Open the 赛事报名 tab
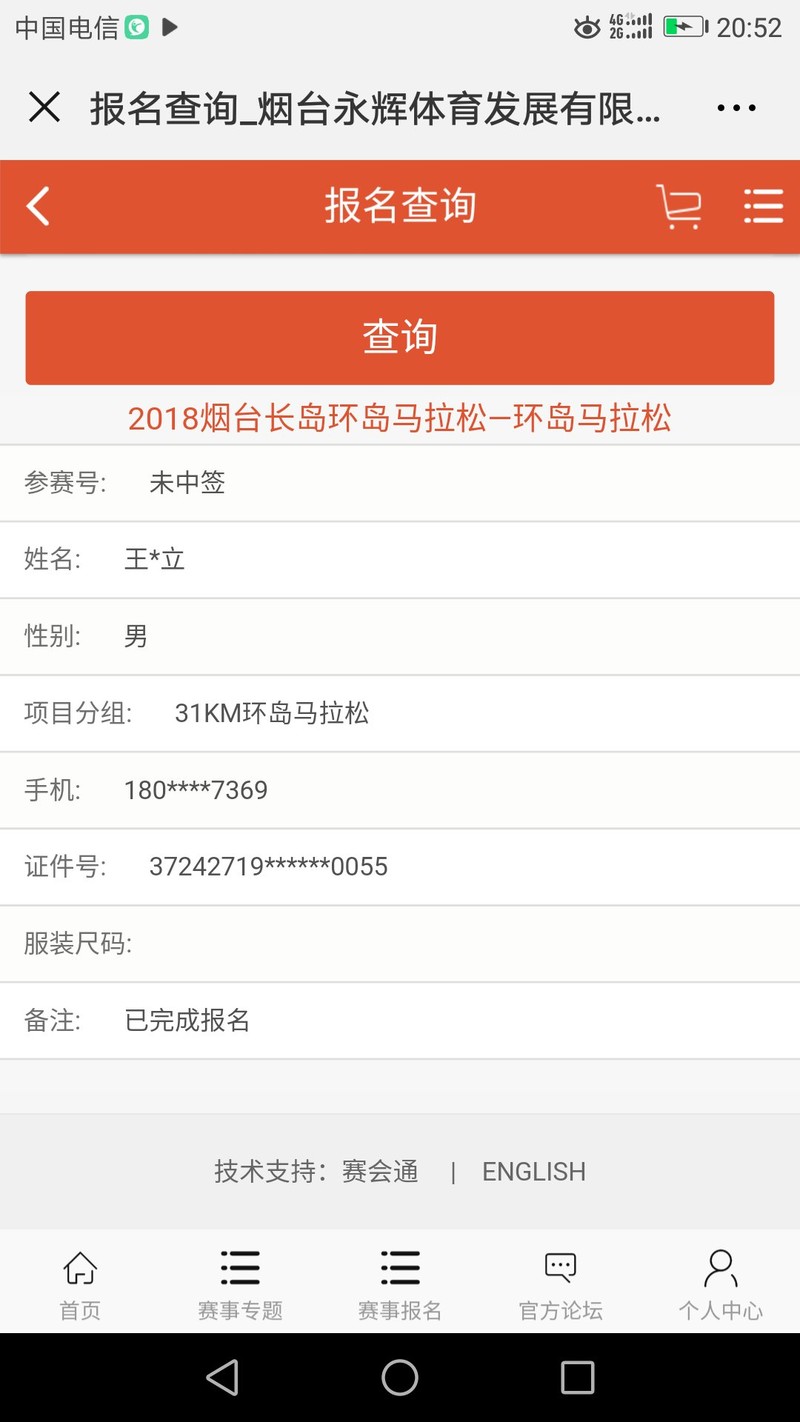The width and height of the screenshot is (800, 1422). [x=400, y=1285]
